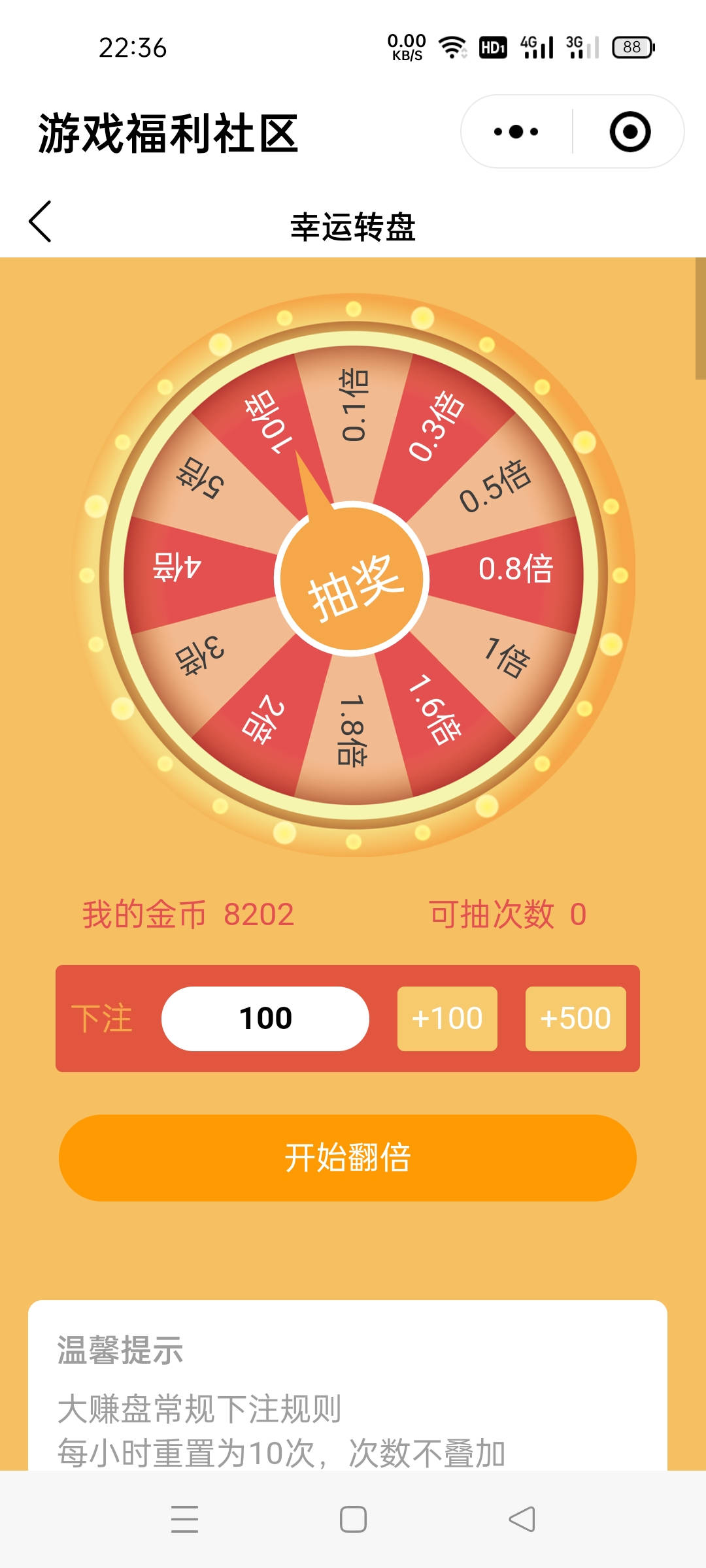Open the mini program more-options menu
This screenshot has height=1568, width=706.
[516, 132]
